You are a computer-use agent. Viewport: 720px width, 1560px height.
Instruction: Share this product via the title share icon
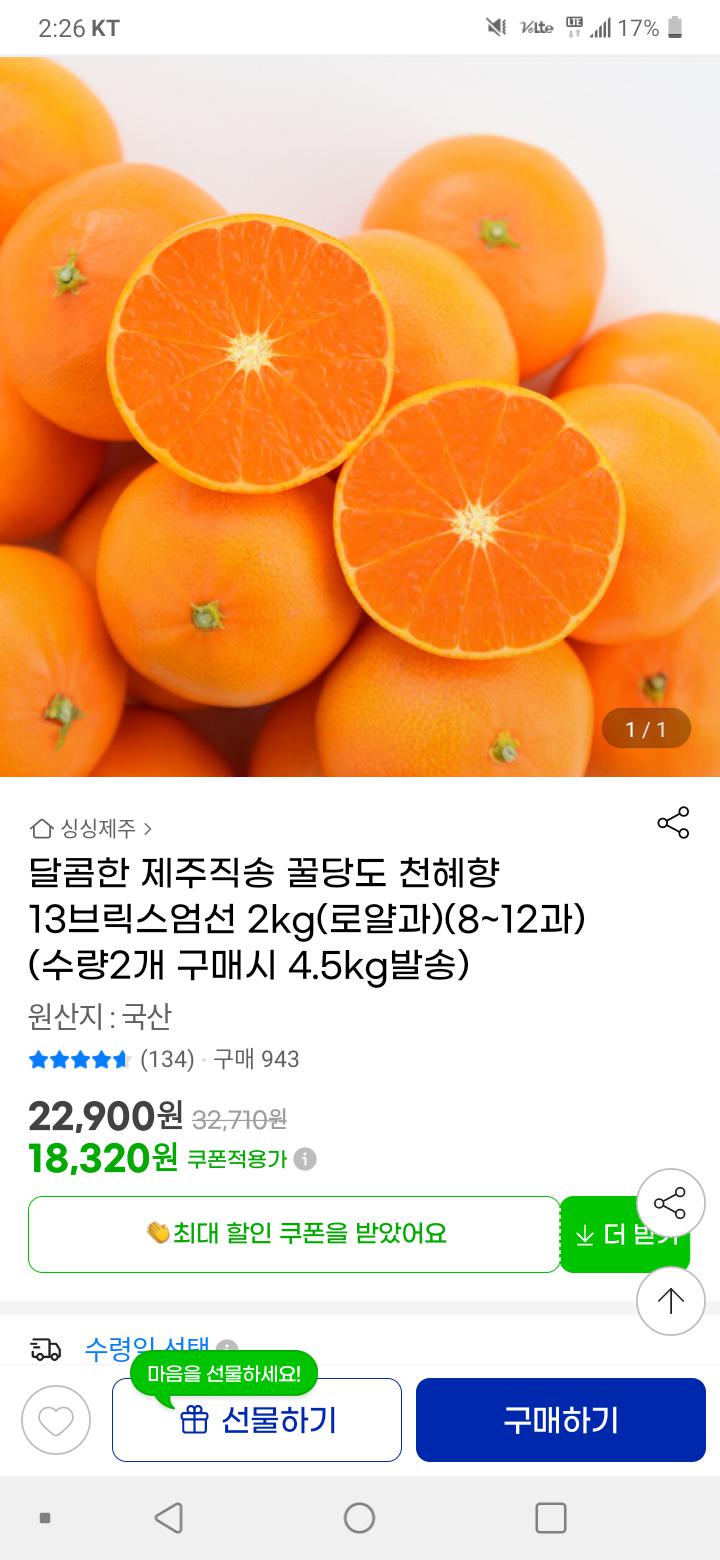point(673,822)
